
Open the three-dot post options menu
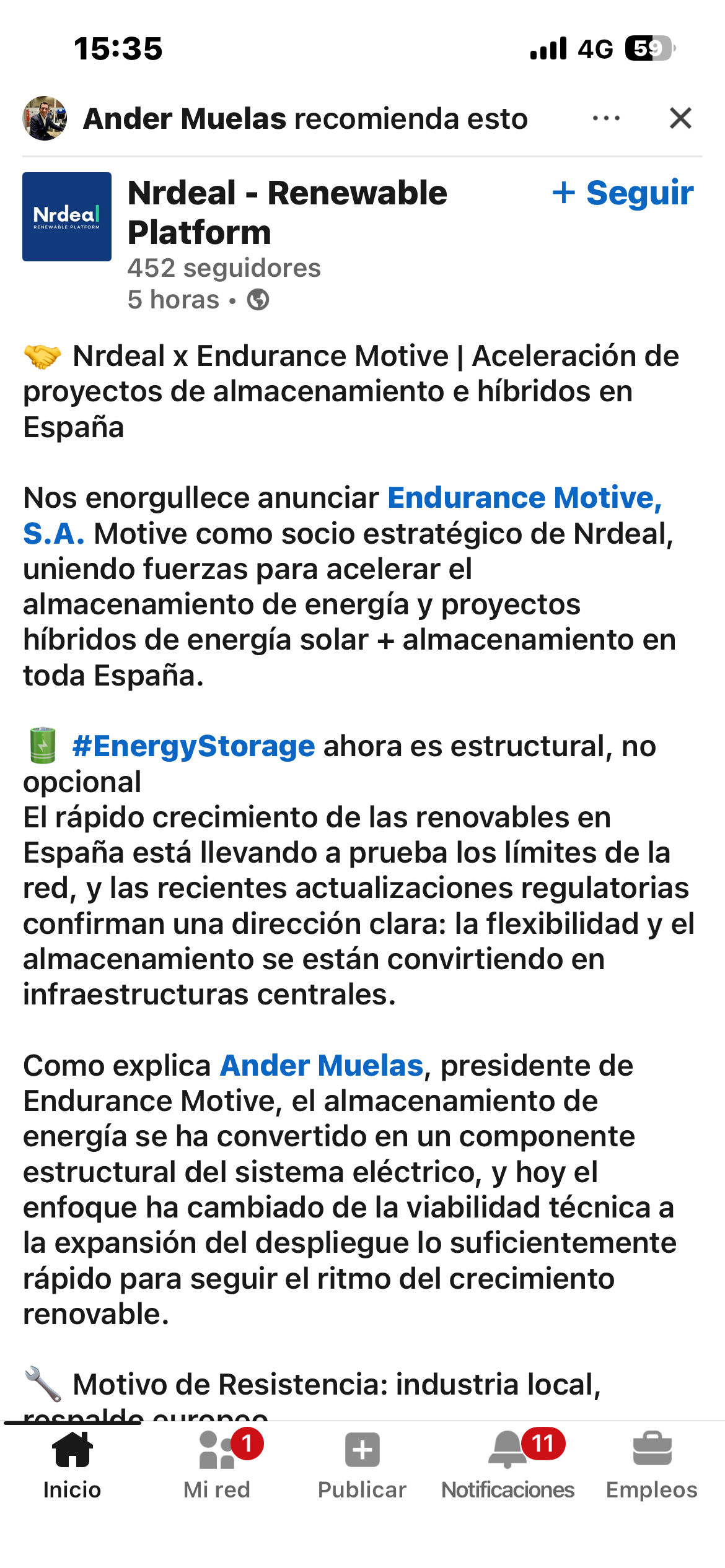click(x=605, y=118)
